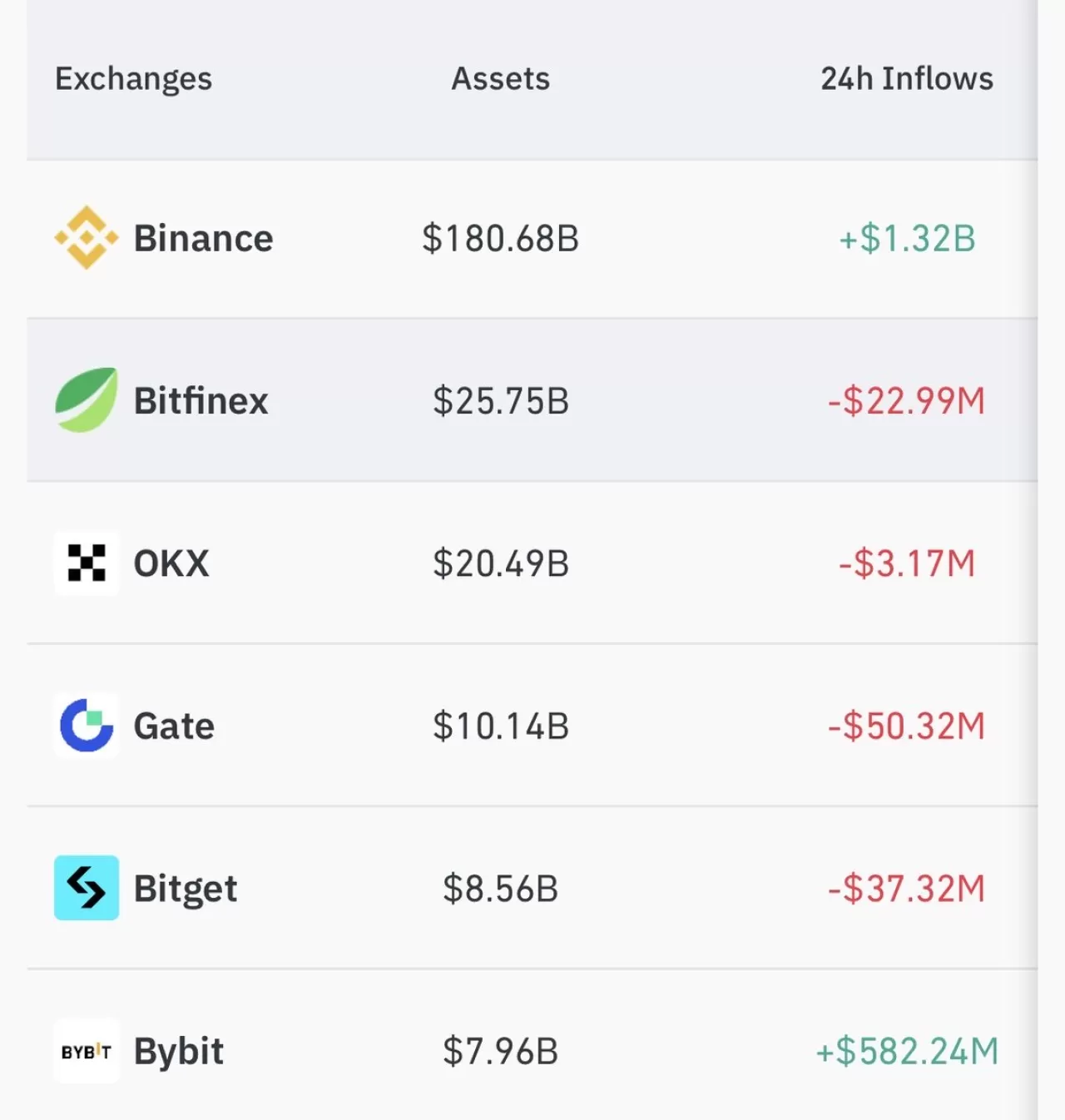
Task: Sort by the Exchanges column header
Action: 133,79
